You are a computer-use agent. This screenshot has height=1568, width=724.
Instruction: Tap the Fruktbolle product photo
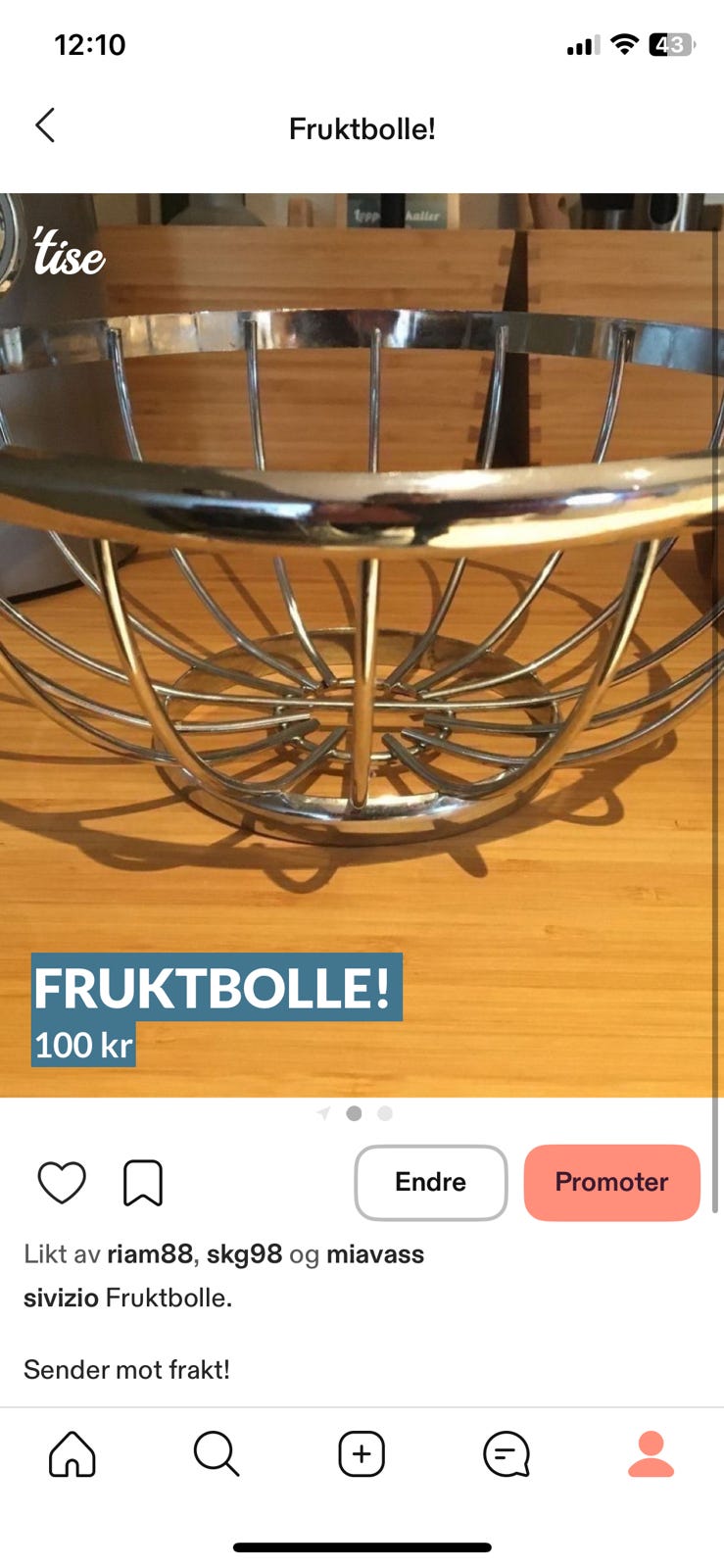(362, 637)
